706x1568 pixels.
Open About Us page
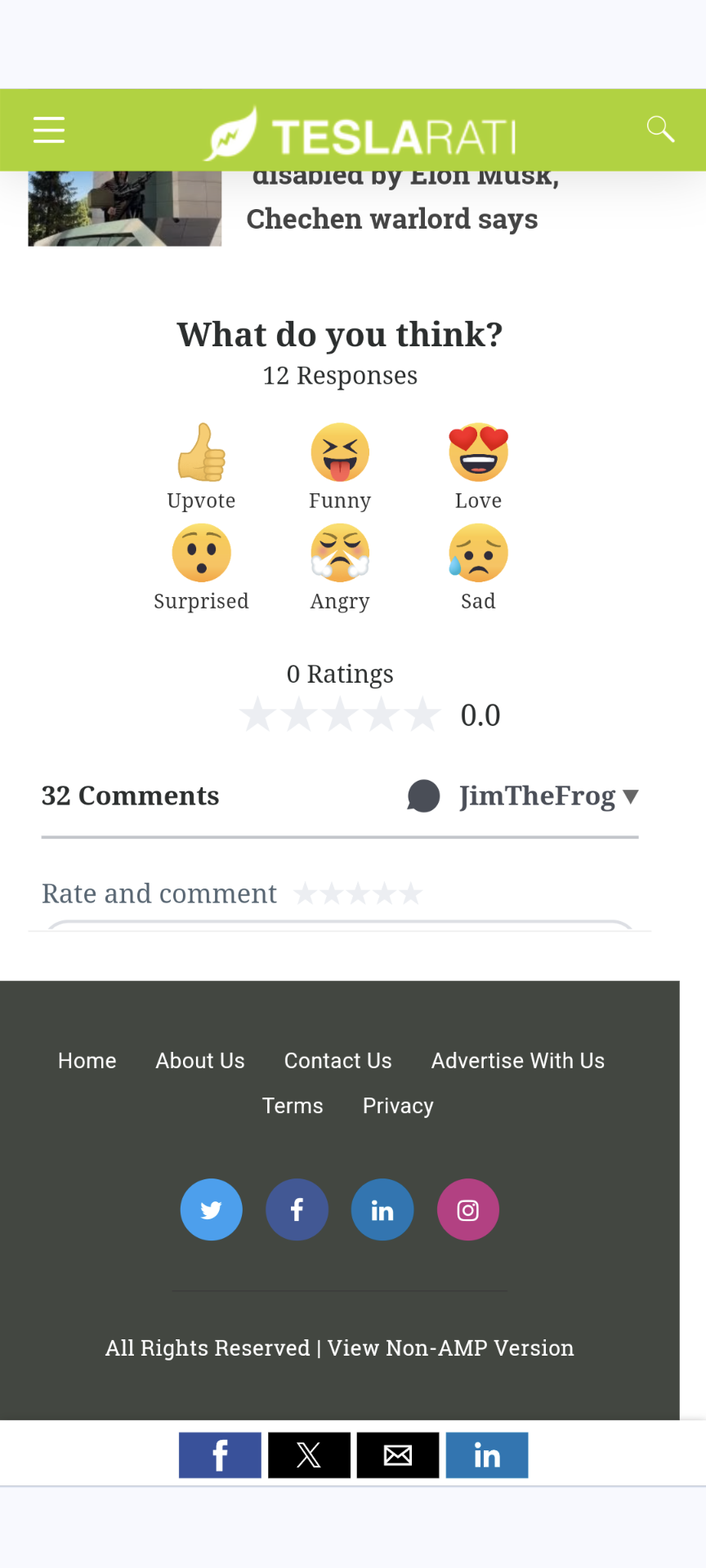200,1061
